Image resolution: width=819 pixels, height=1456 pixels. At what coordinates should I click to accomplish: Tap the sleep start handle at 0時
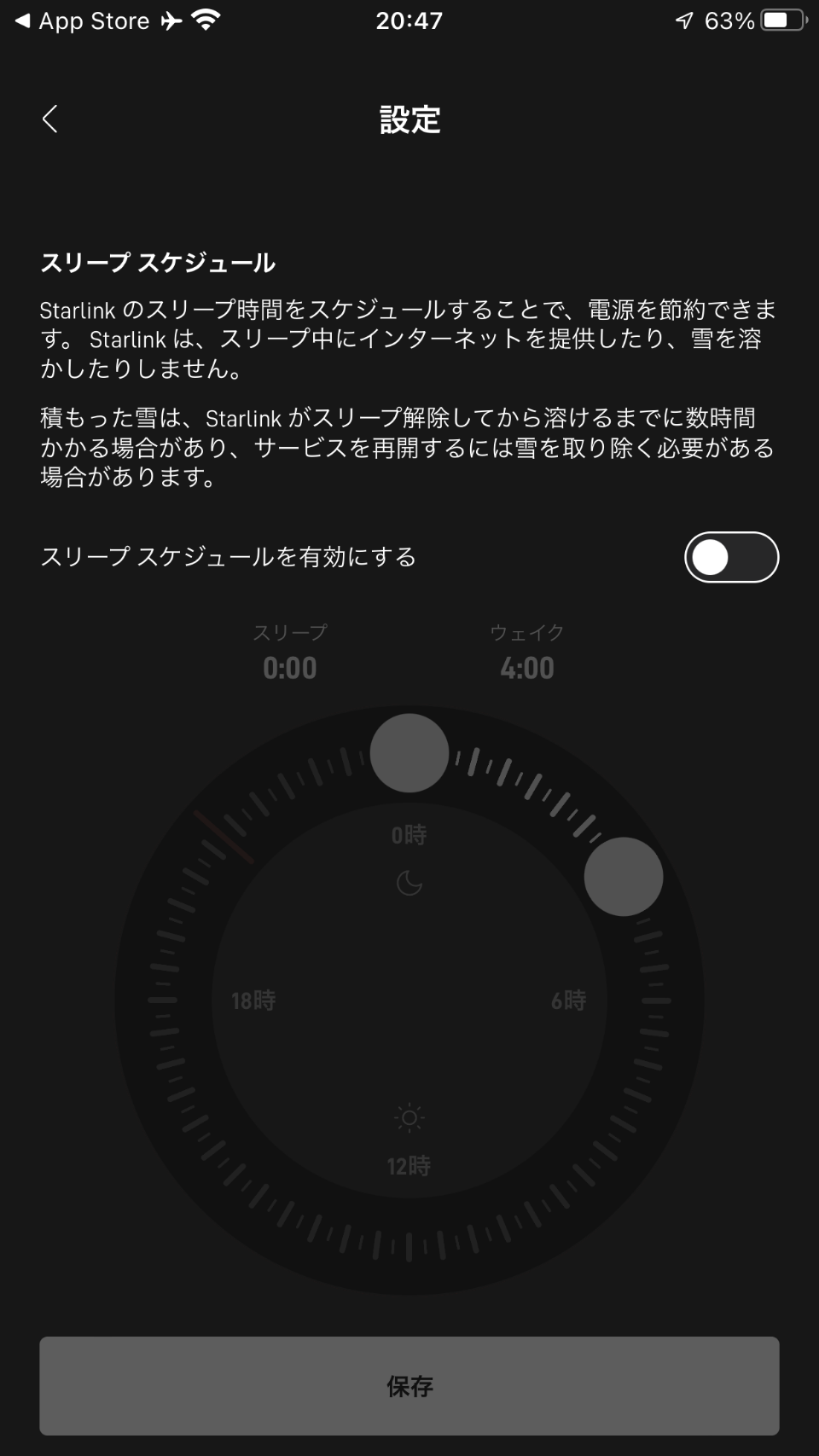click(409, 753)
